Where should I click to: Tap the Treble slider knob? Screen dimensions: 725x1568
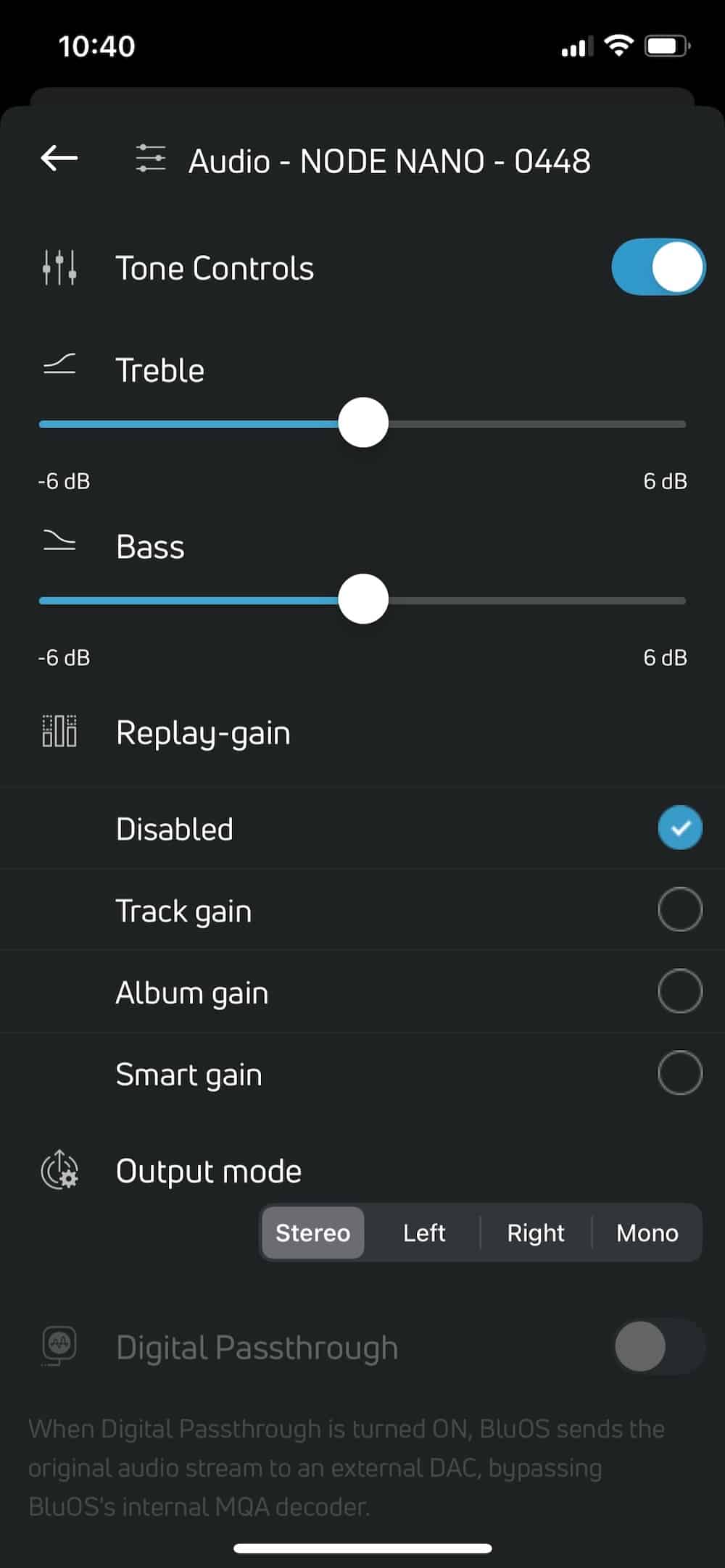(363, 423)
